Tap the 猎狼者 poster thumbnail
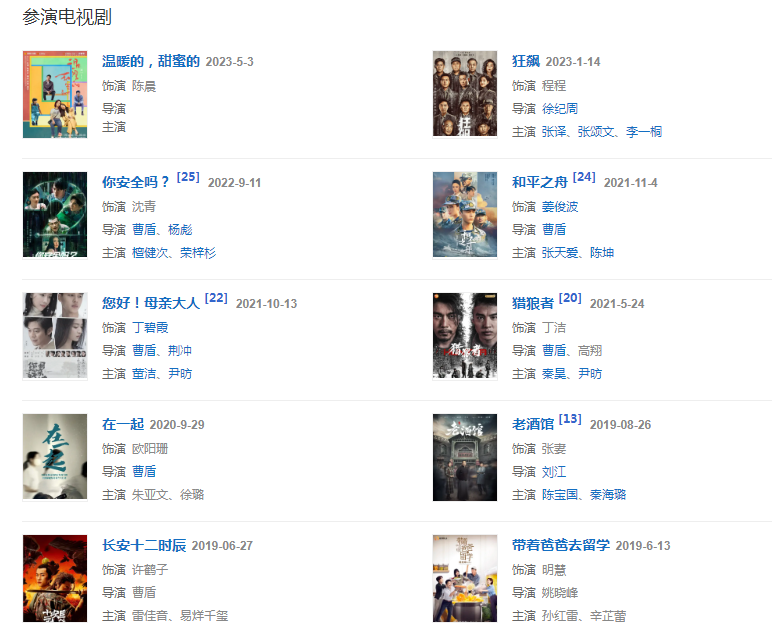The width and height of the screenshot is (772, 640). (465, 336)
